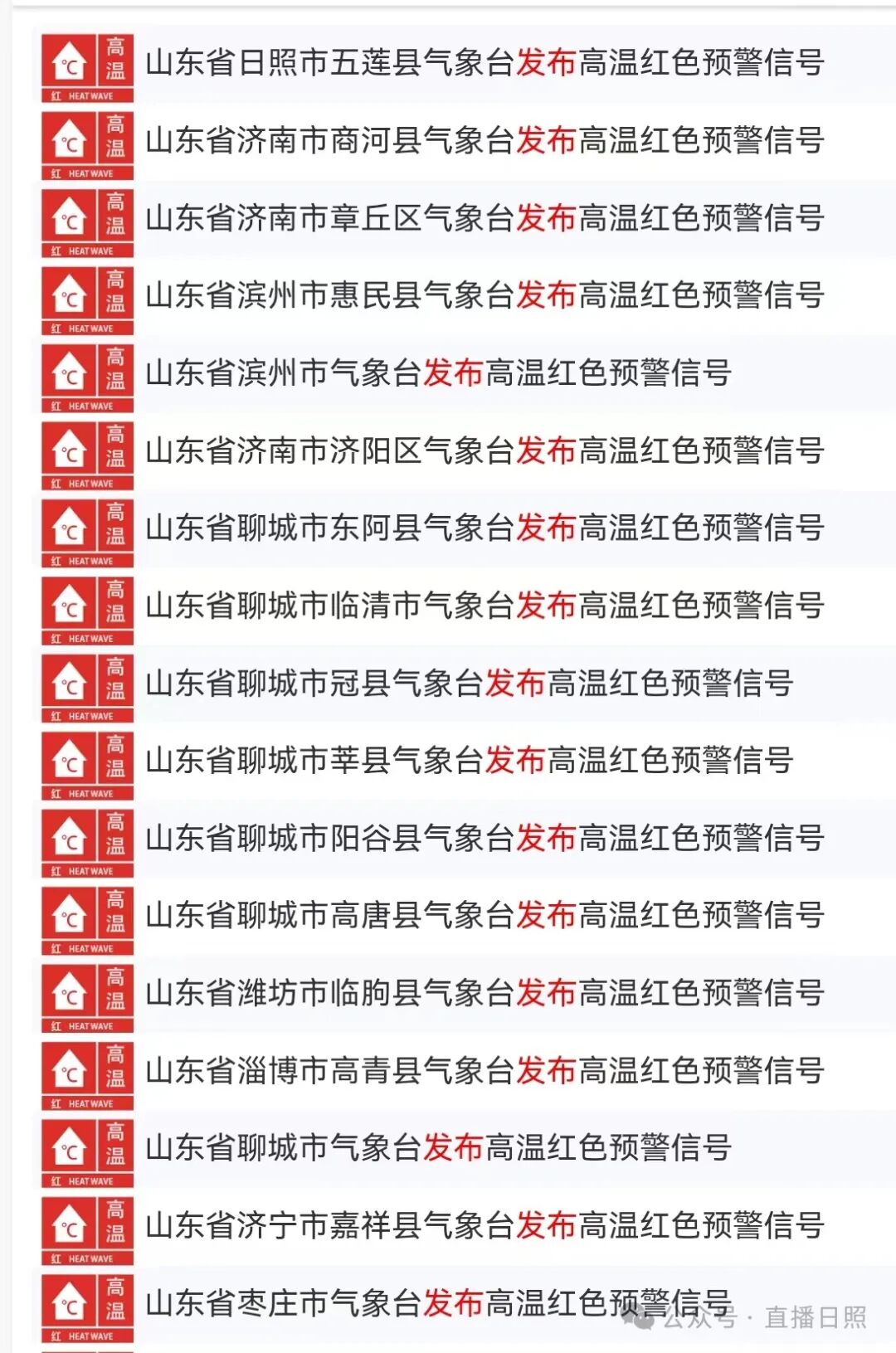Open the Liaocheng city observatory heat warning
896x1353 pixels.
click(x=438, y=1148)
